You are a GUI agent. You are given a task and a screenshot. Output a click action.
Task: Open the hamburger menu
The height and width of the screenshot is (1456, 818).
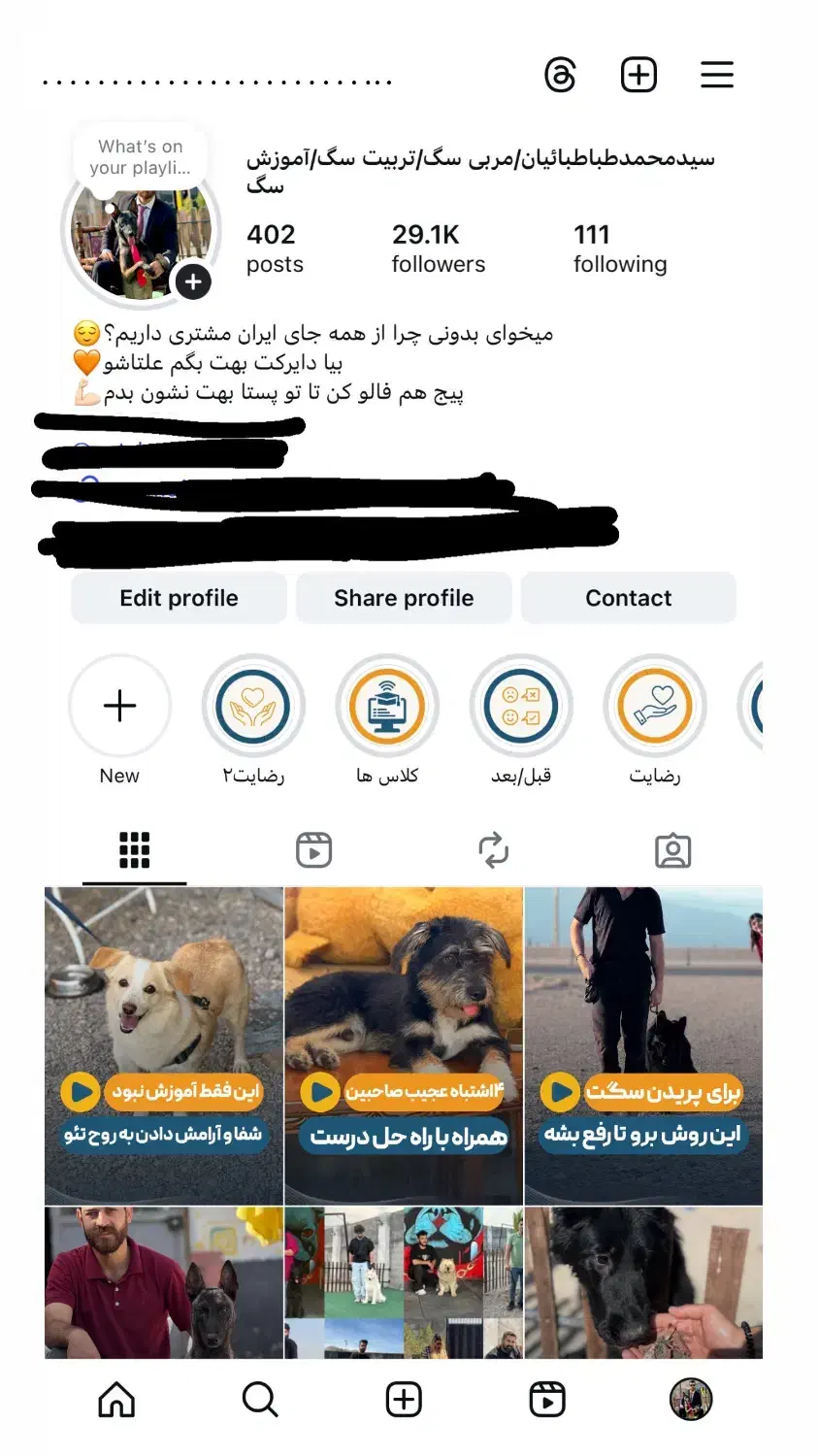point(716,75)
